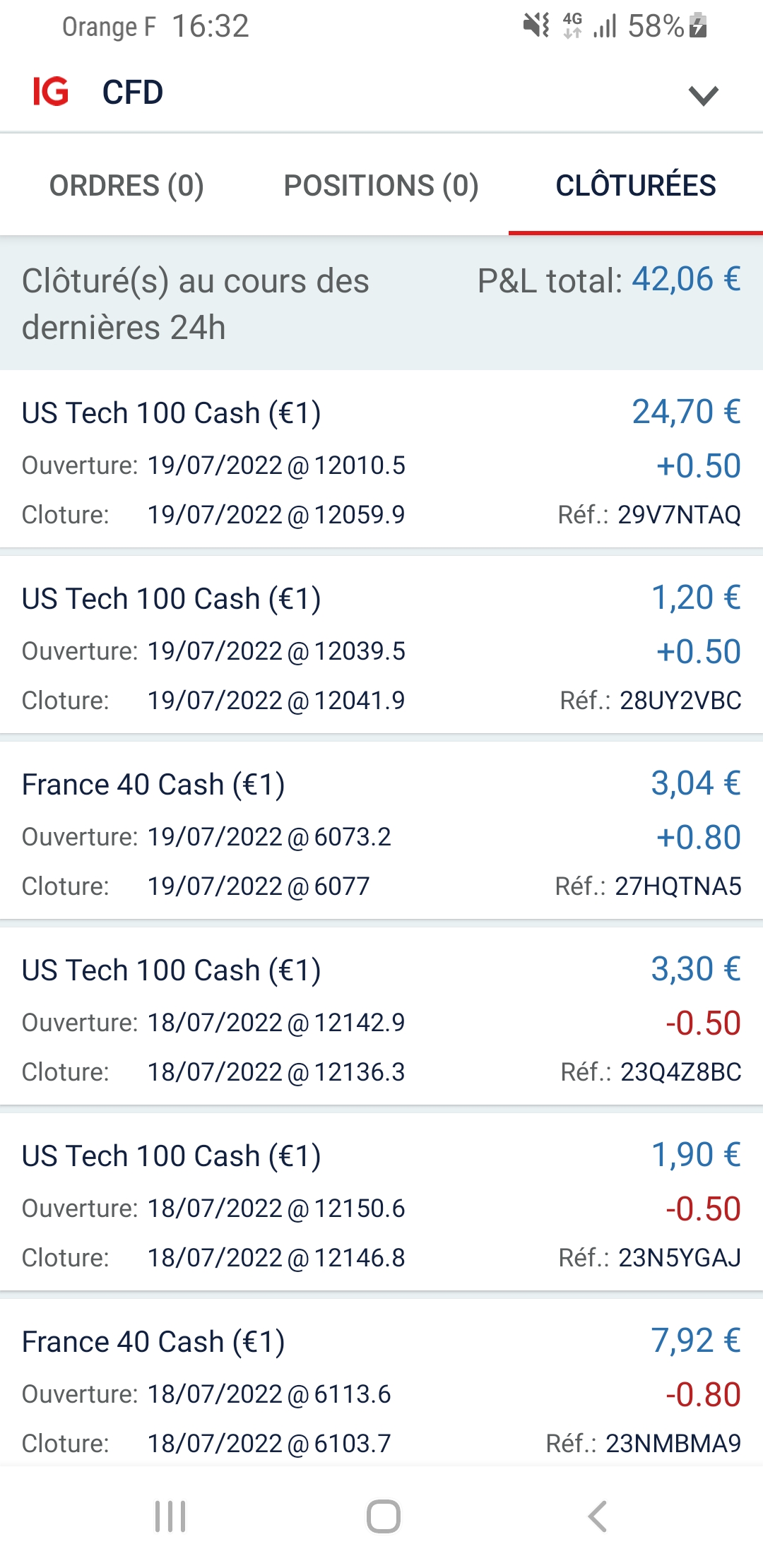Expand the CFD account dropdown chevron
This screenshot has height=1568, width=763.
(703, 95)
